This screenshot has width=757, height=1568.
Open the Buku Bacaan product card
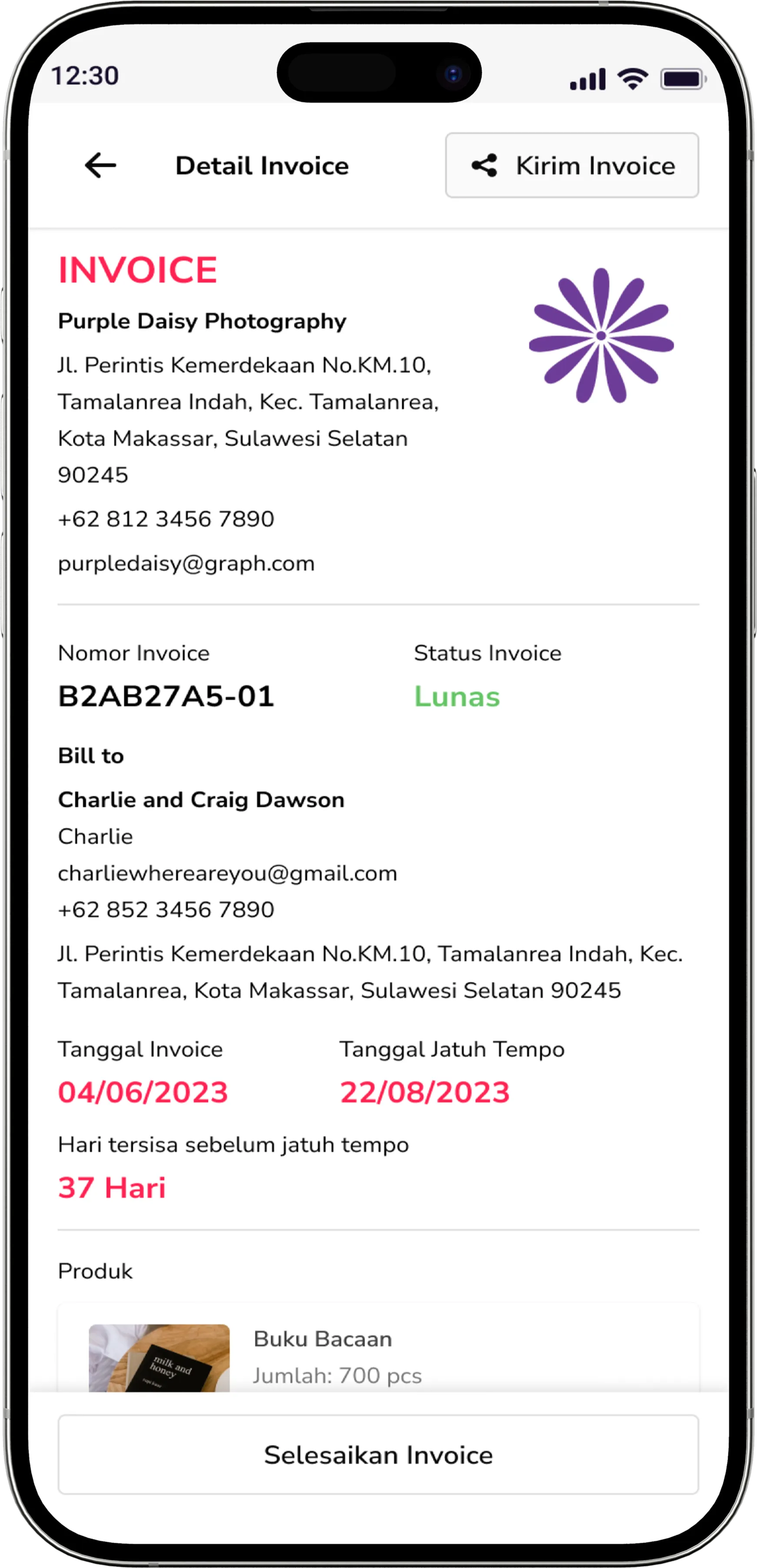click(x=378, y=1348)
